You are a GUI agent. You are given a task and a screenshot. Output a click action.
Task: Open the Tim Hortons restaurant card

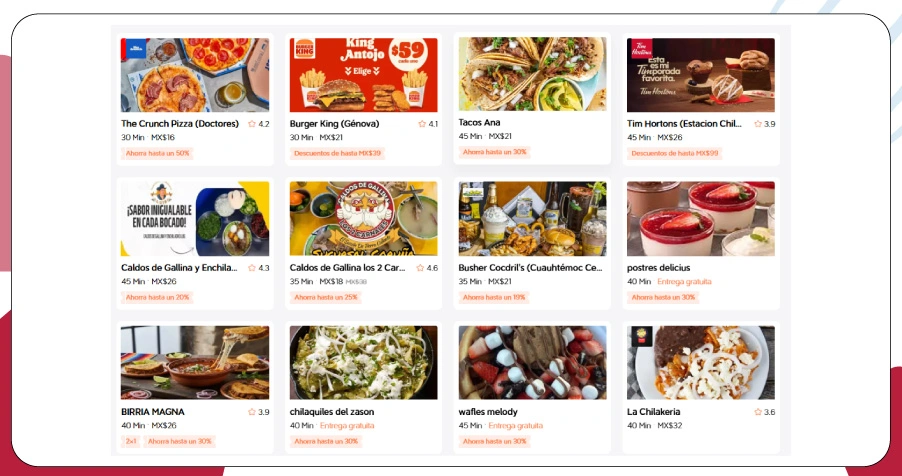[700, 76]
